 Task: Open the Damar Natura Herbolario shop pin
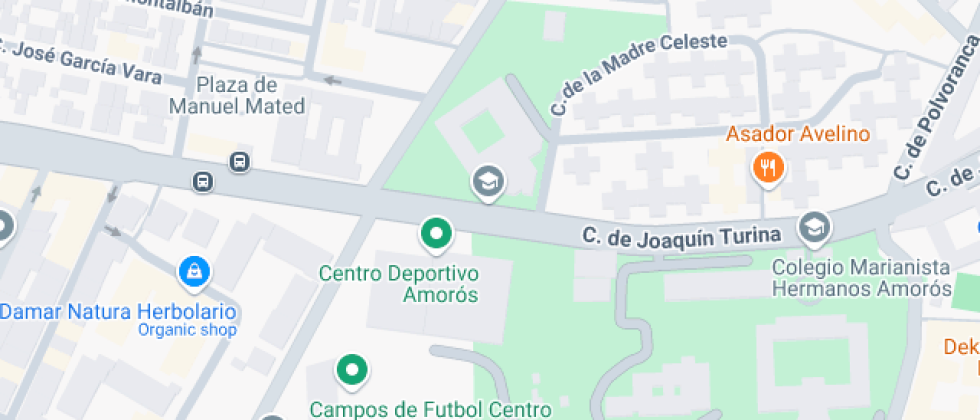click(x=191, y=270)
